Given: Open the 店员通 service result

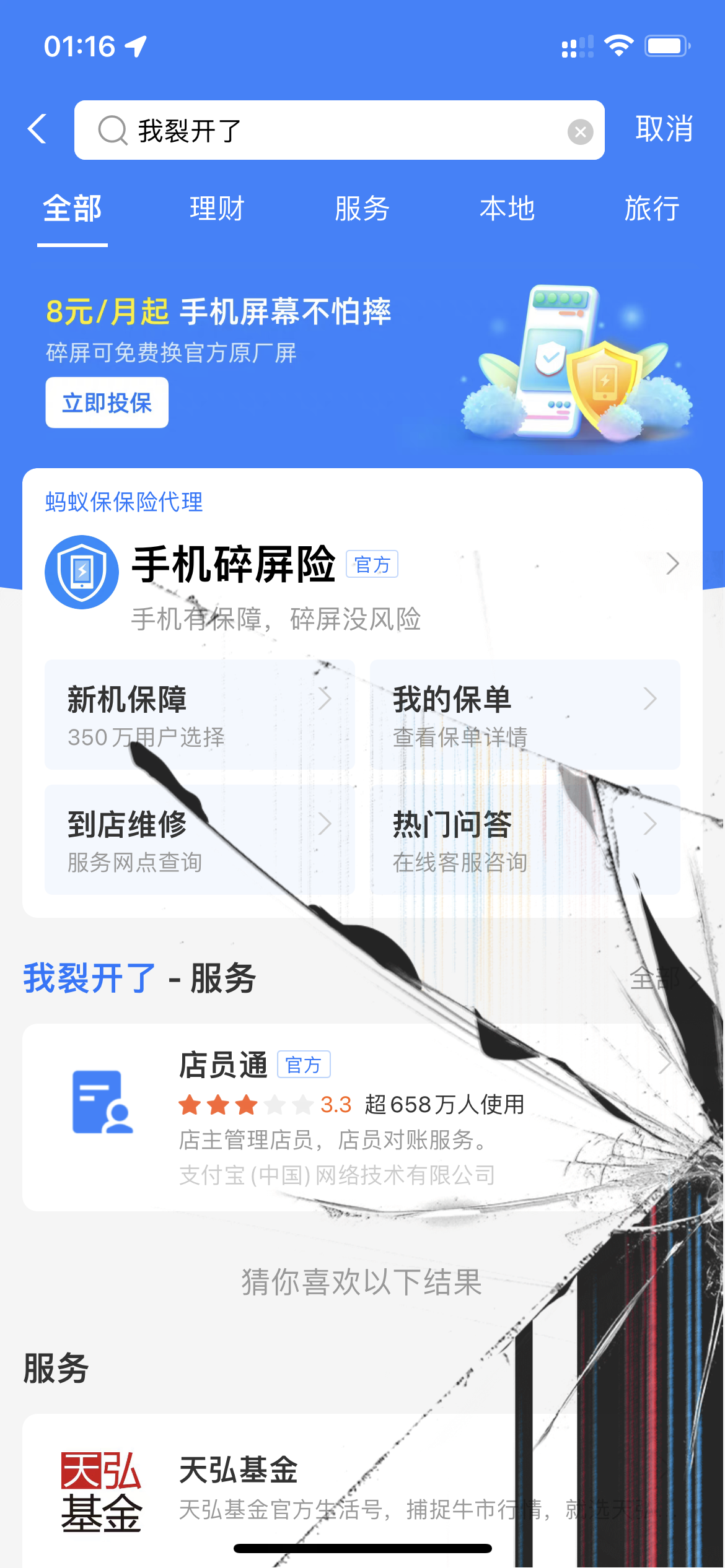Looking at the screenshot, I should click(362, 1117).
